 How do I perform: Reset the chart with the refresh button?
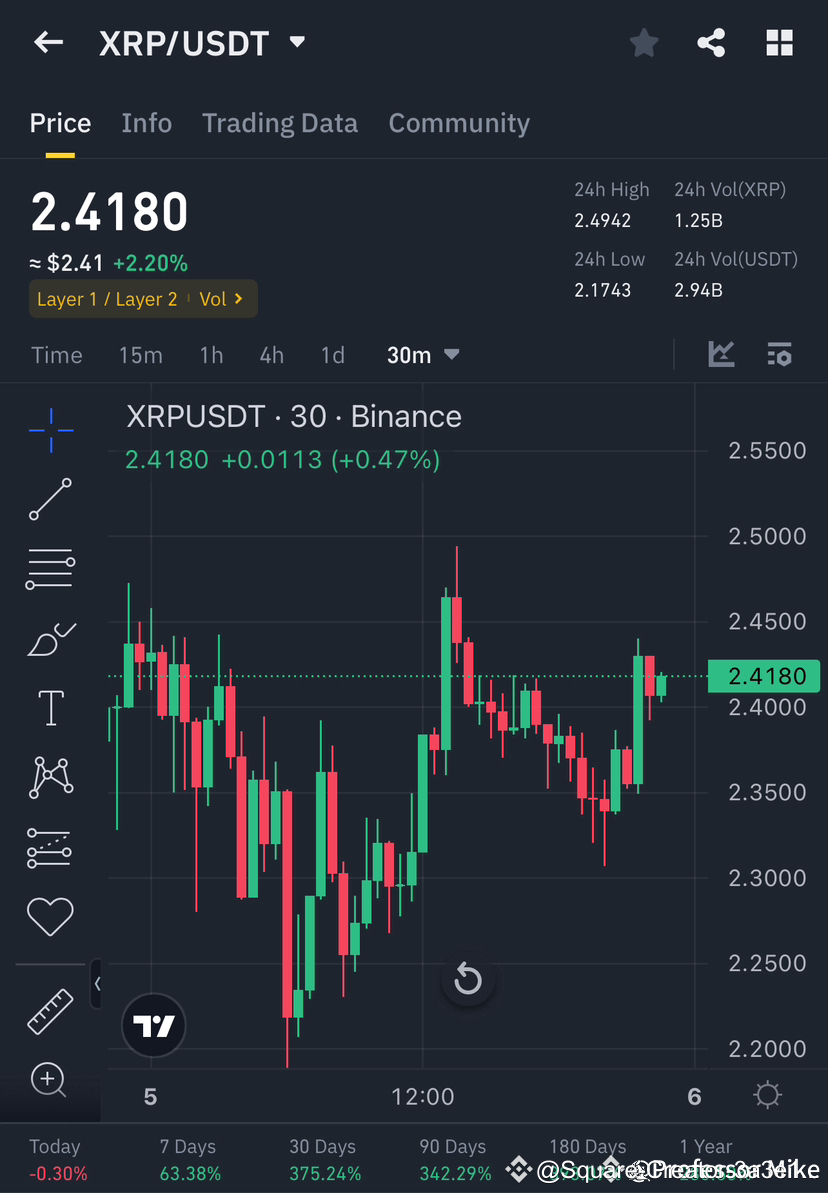pyautogui.click(x=467, y=978)
